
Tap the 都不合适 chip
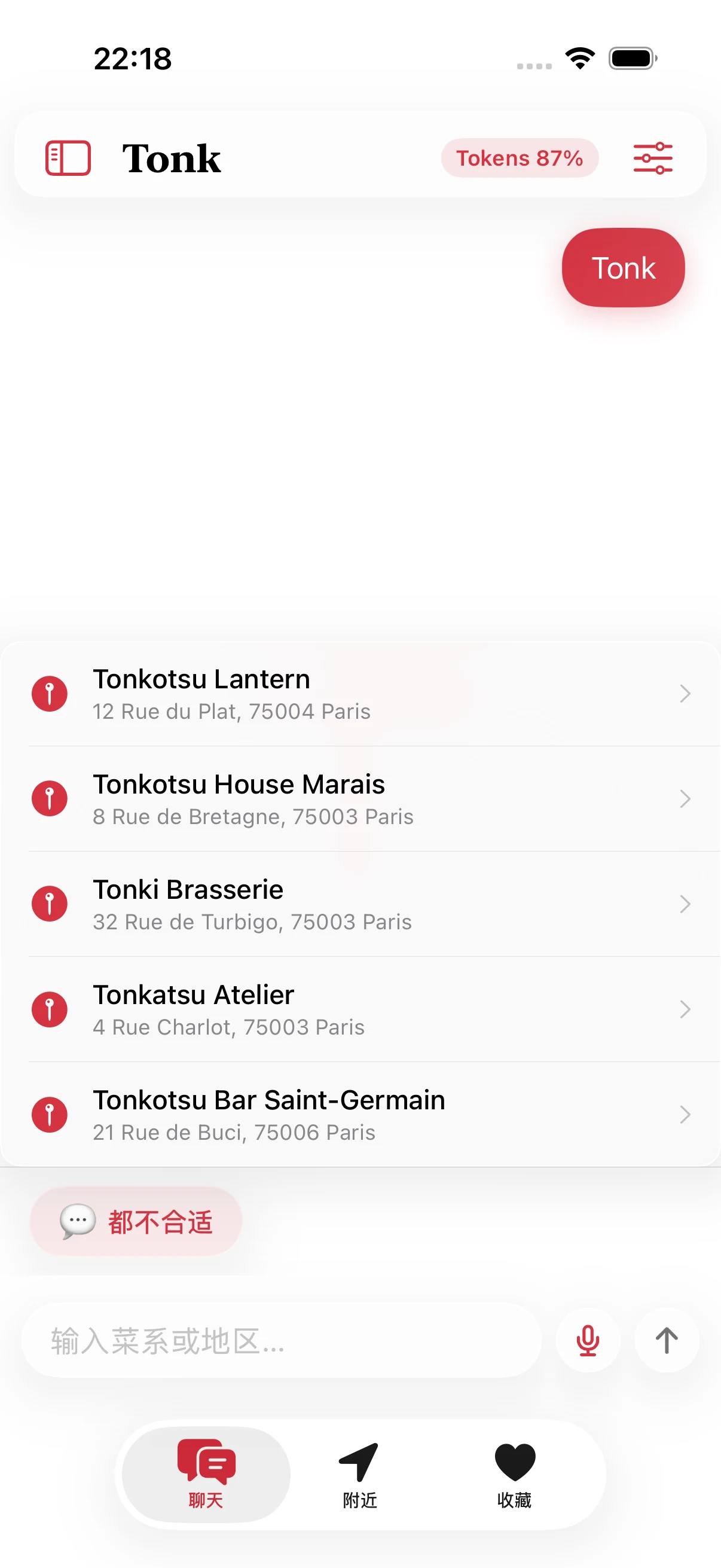click(x=136, y=1221)
